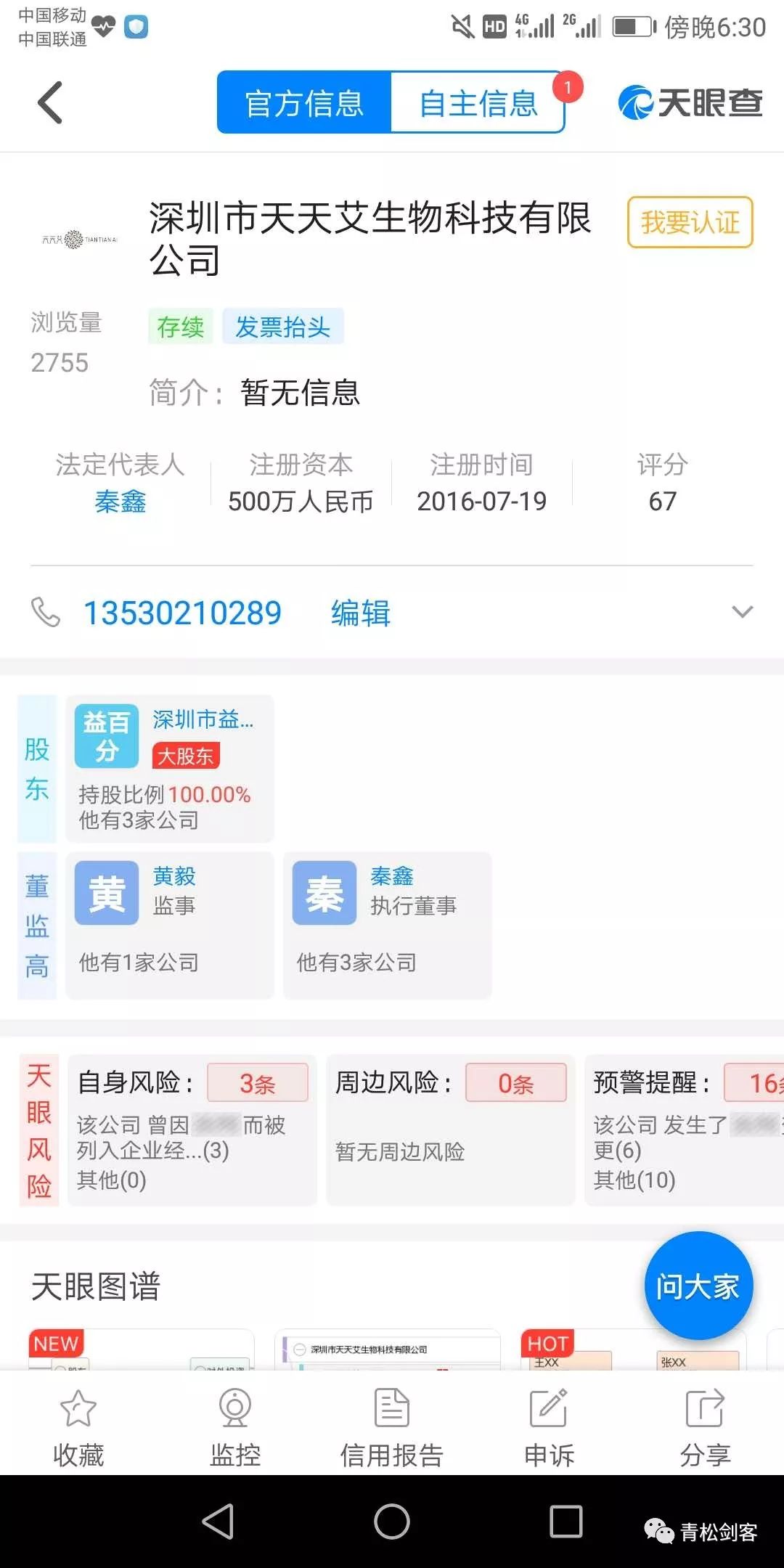Open legal representative 秦鑫's link
784x1568 pixels.
tap(121, 501)
